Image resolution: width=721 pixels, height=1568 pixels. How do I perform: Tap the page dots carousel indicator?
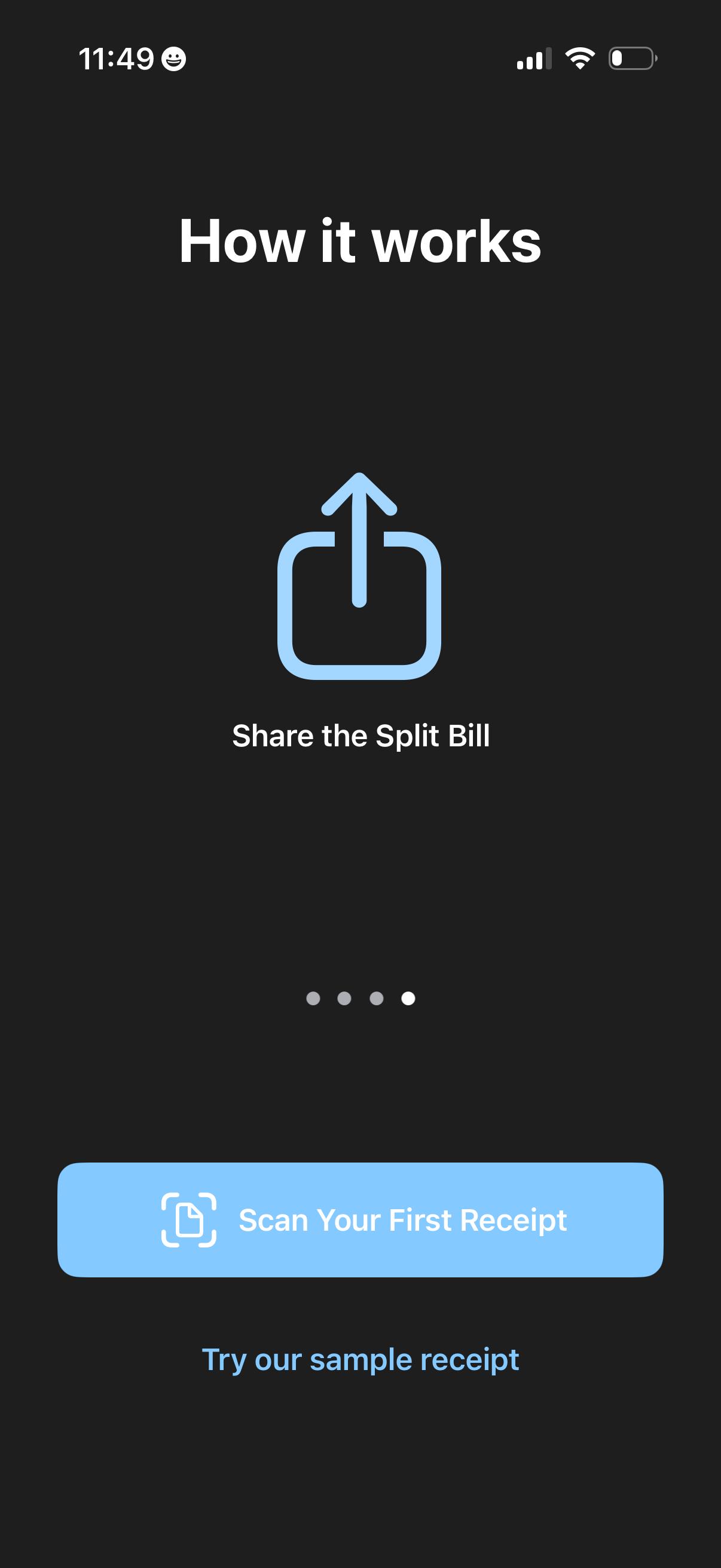360,998
